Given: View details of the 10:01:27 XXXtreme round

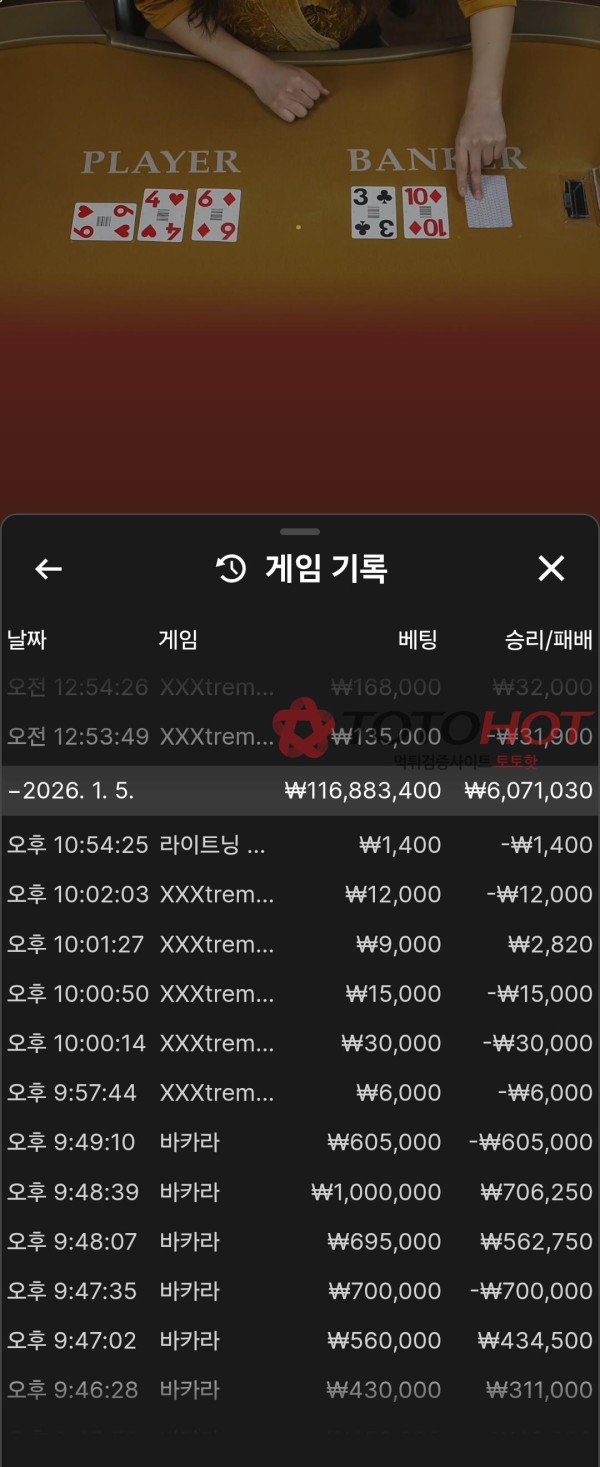Looking at the screenshot, I should (300, 944).
